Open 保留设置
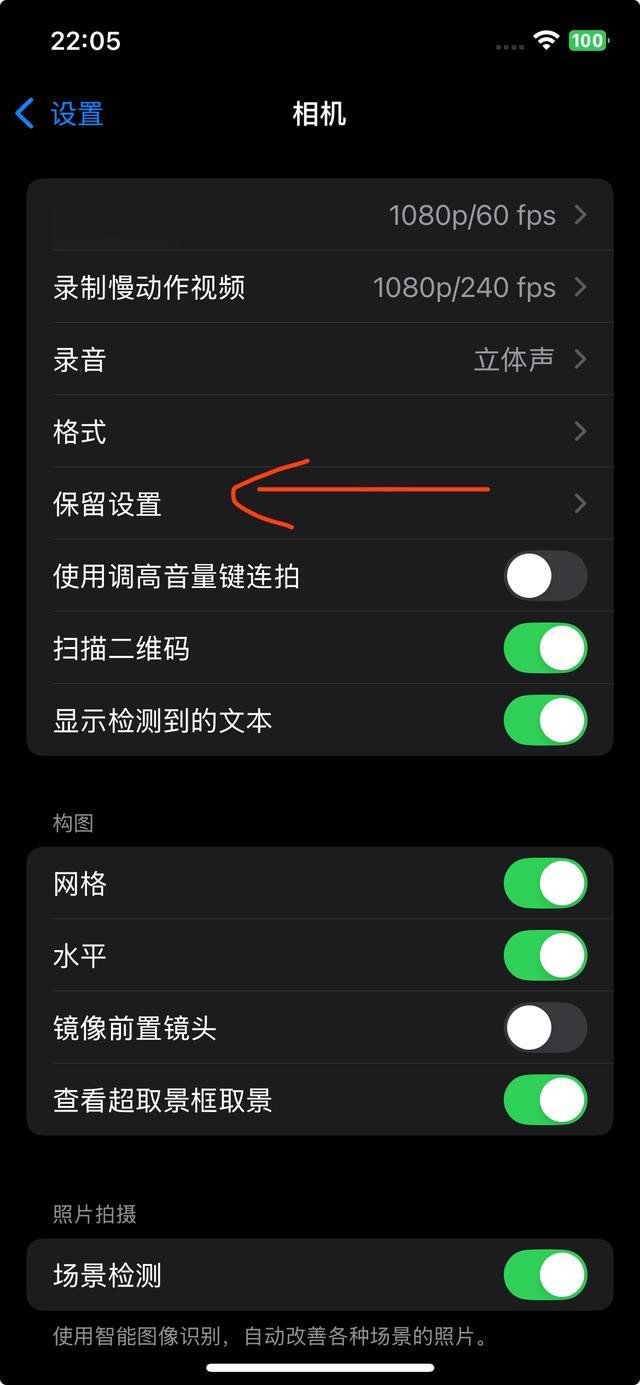The image size is (640, 1385). (320, 503)
